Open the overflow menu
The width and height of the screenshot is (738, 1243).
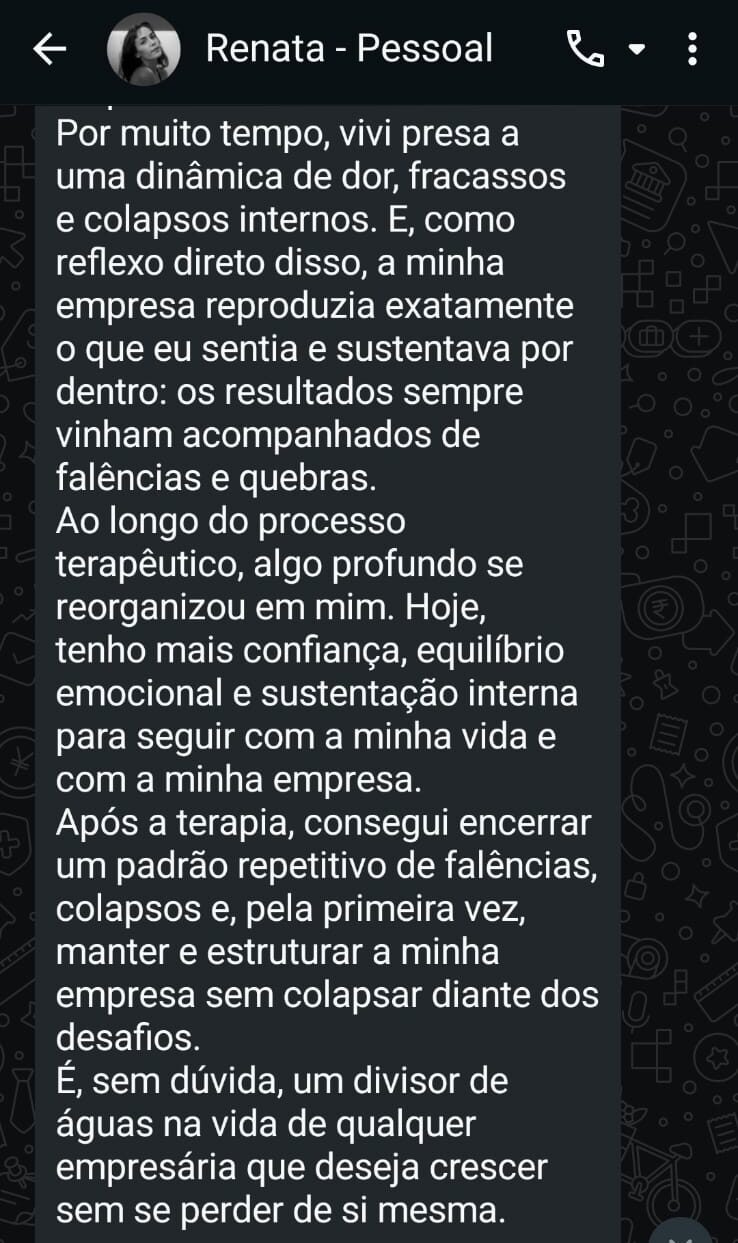coord(693,49)
